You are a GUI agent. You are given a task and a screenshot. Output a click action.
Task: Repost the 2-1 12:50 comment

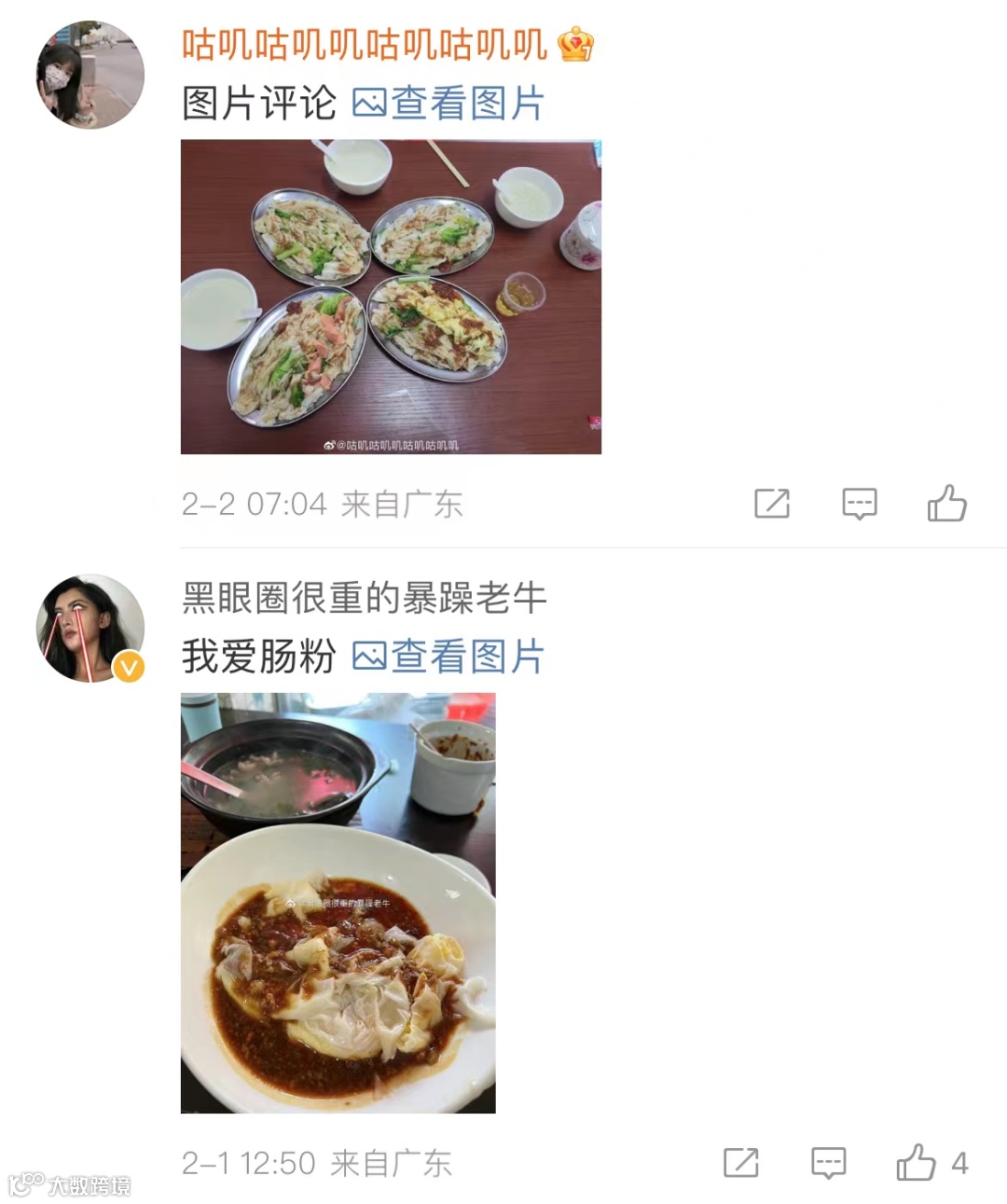741,1163
